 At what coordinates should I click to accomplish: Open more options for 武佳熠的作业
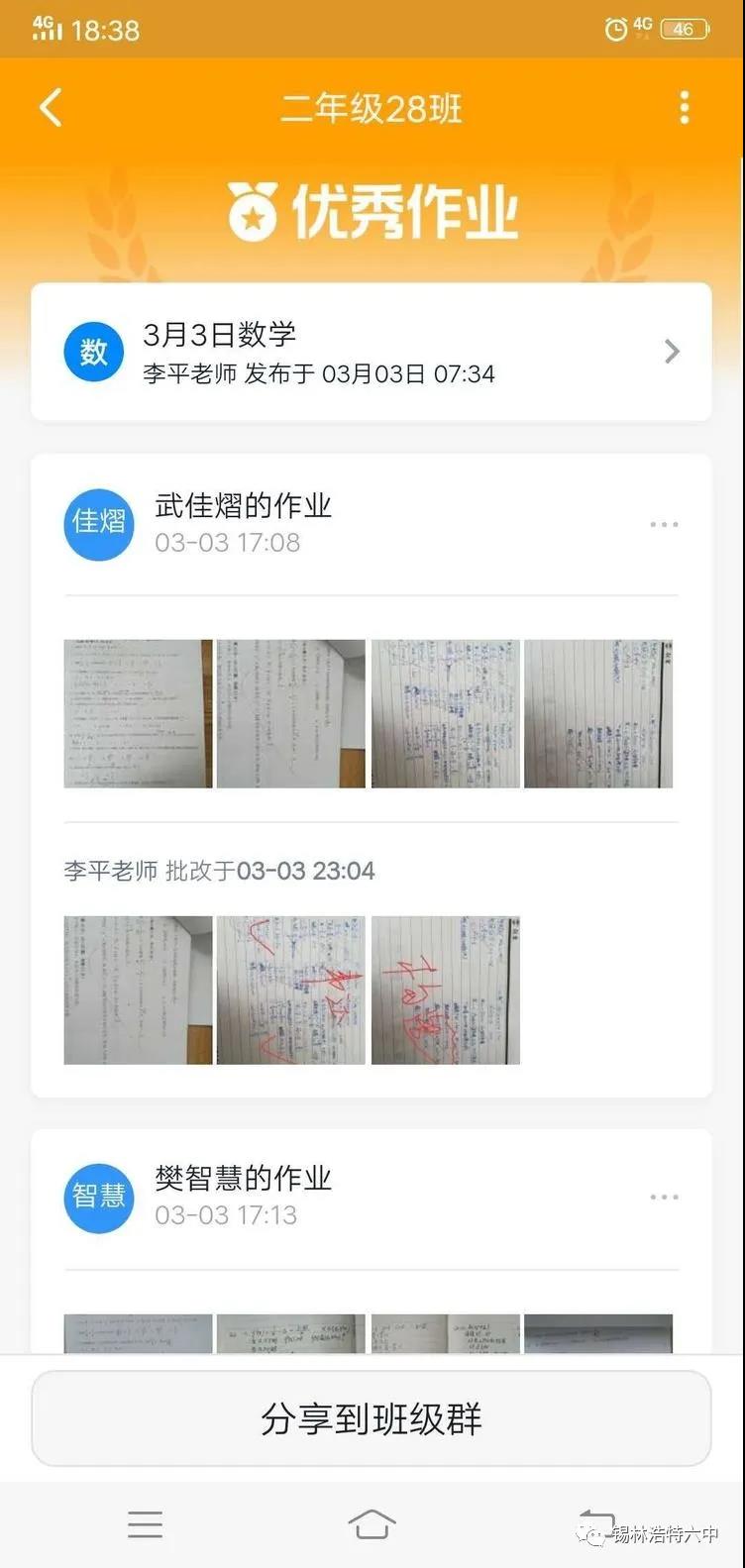pyautogui.click(x=664, y=524)
